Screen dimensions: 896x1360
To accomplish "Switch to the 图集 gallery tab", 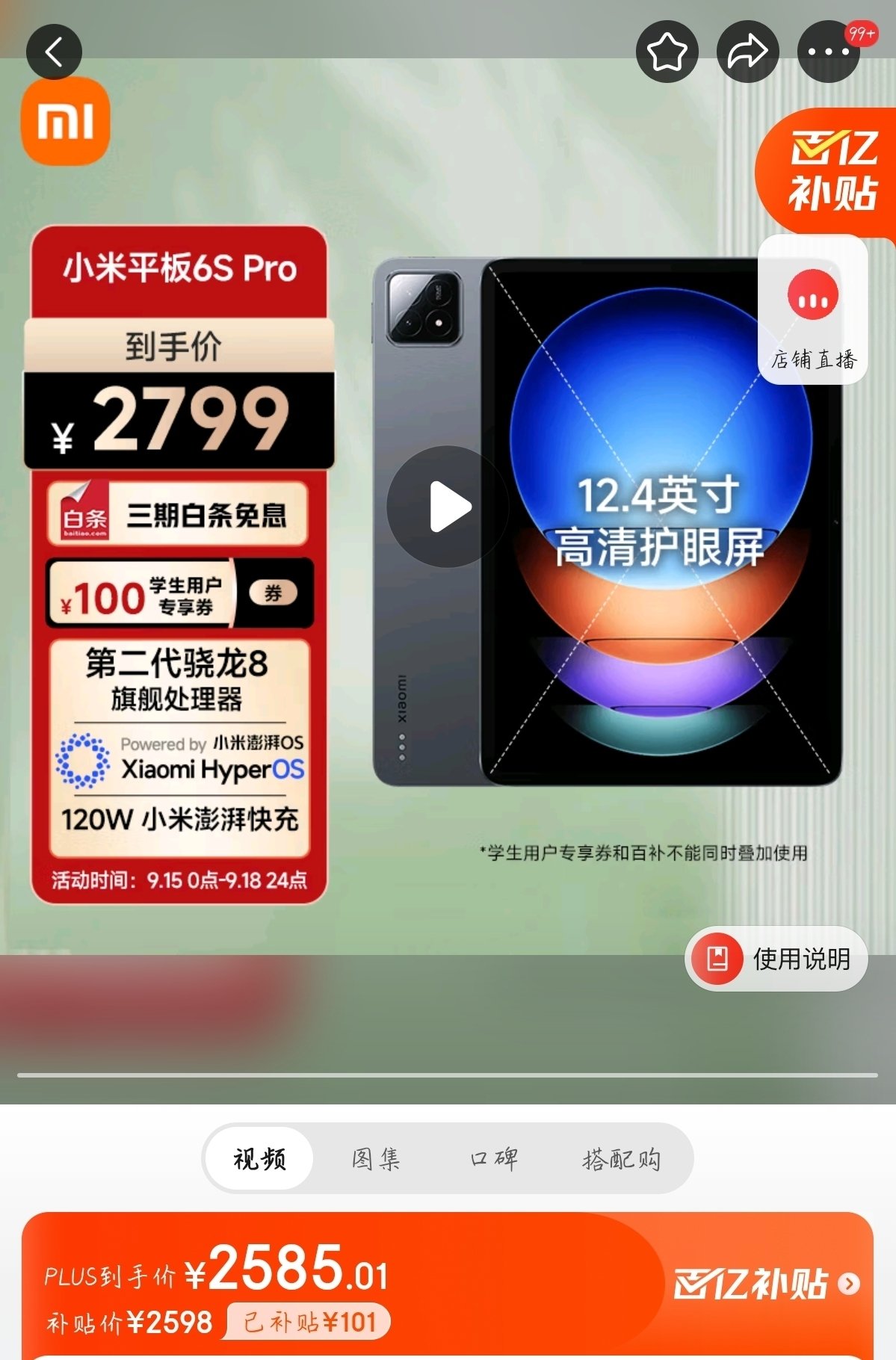I will pyautogui.click(x=376, y=1159).
